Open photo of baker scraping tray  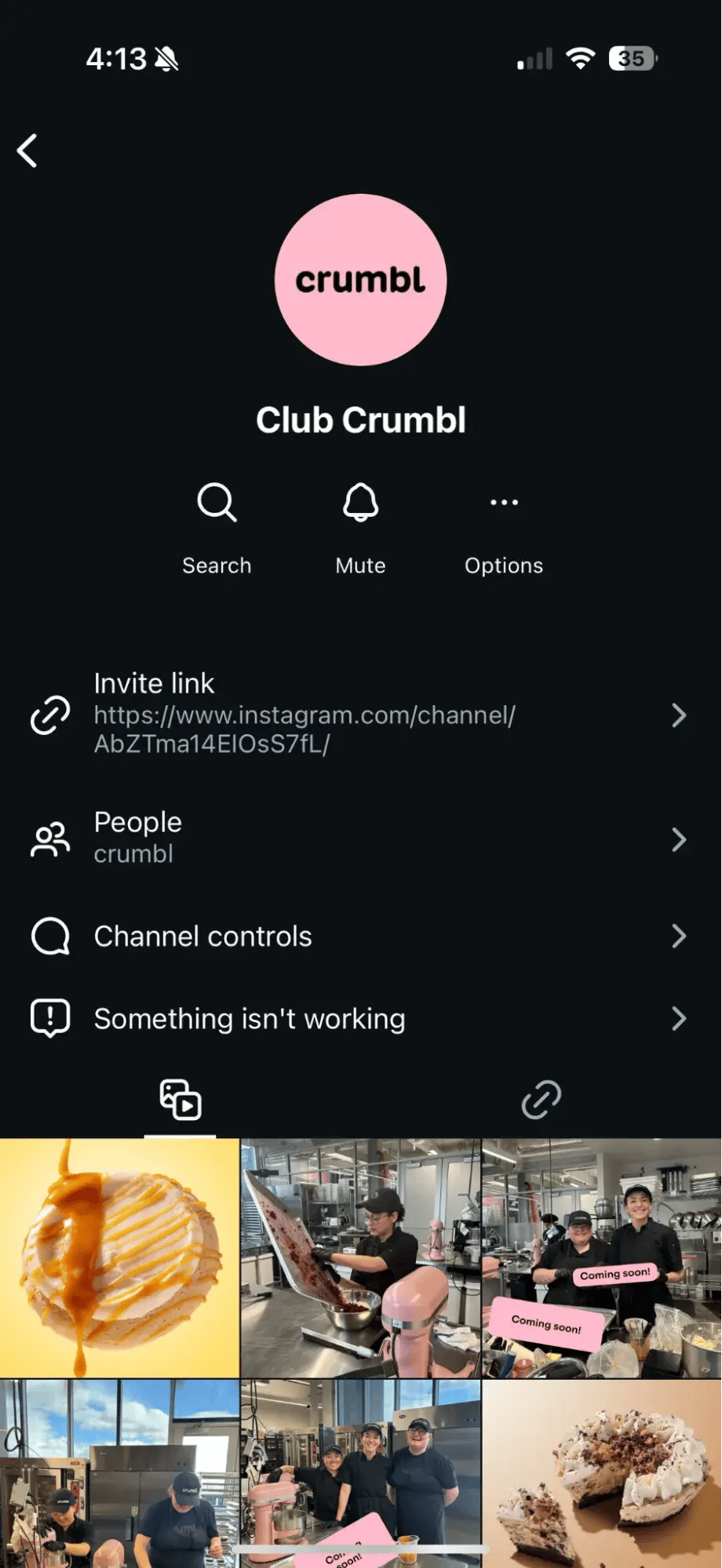point(360,1257)
